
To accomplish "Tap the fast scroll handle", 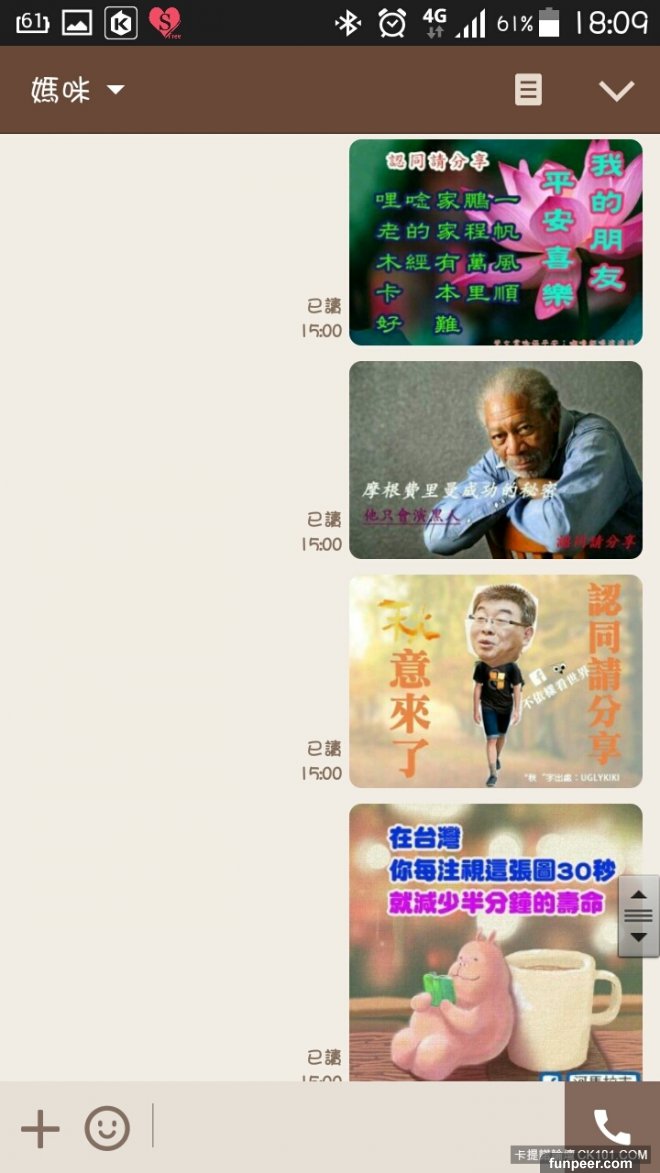I will tap(638, 915).
